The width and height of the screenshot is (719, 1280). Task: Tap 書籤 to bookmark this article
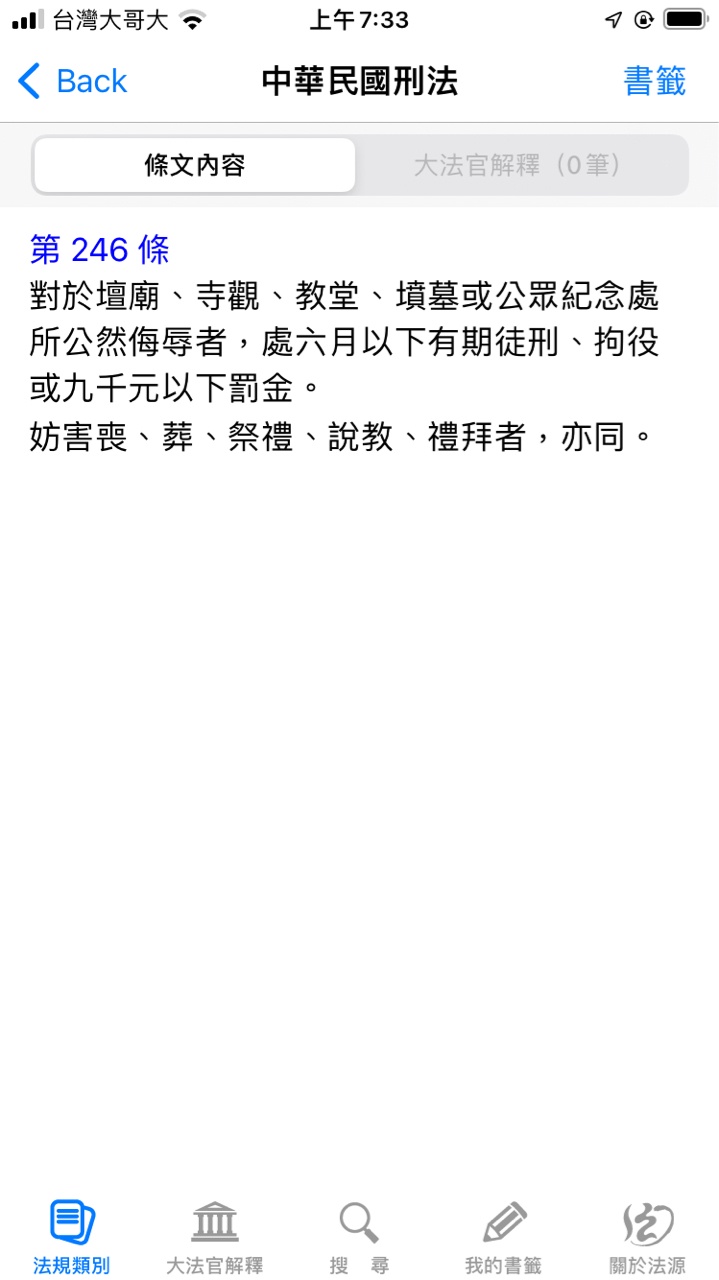coord(654,81)
